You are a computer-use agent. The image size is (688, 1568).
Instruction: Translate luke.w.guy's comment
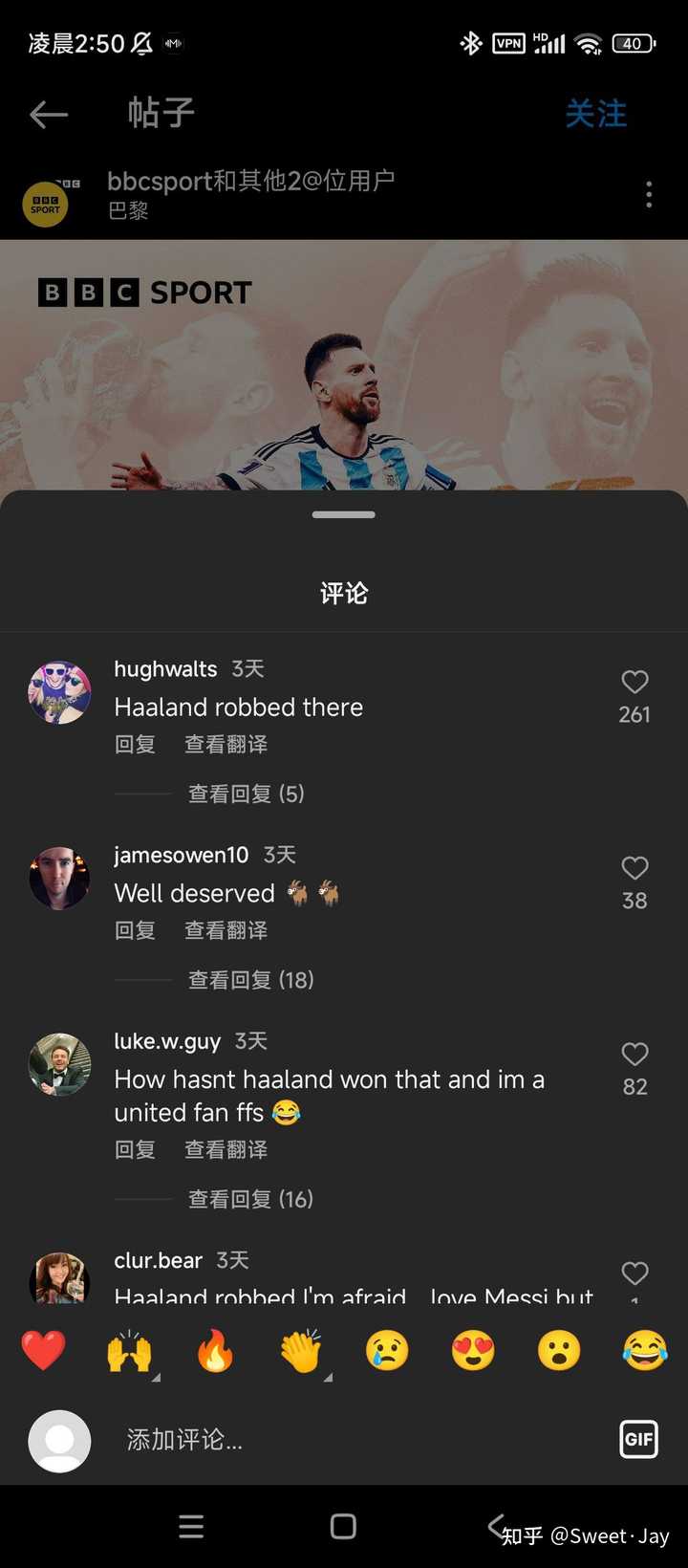(226, 1149)
